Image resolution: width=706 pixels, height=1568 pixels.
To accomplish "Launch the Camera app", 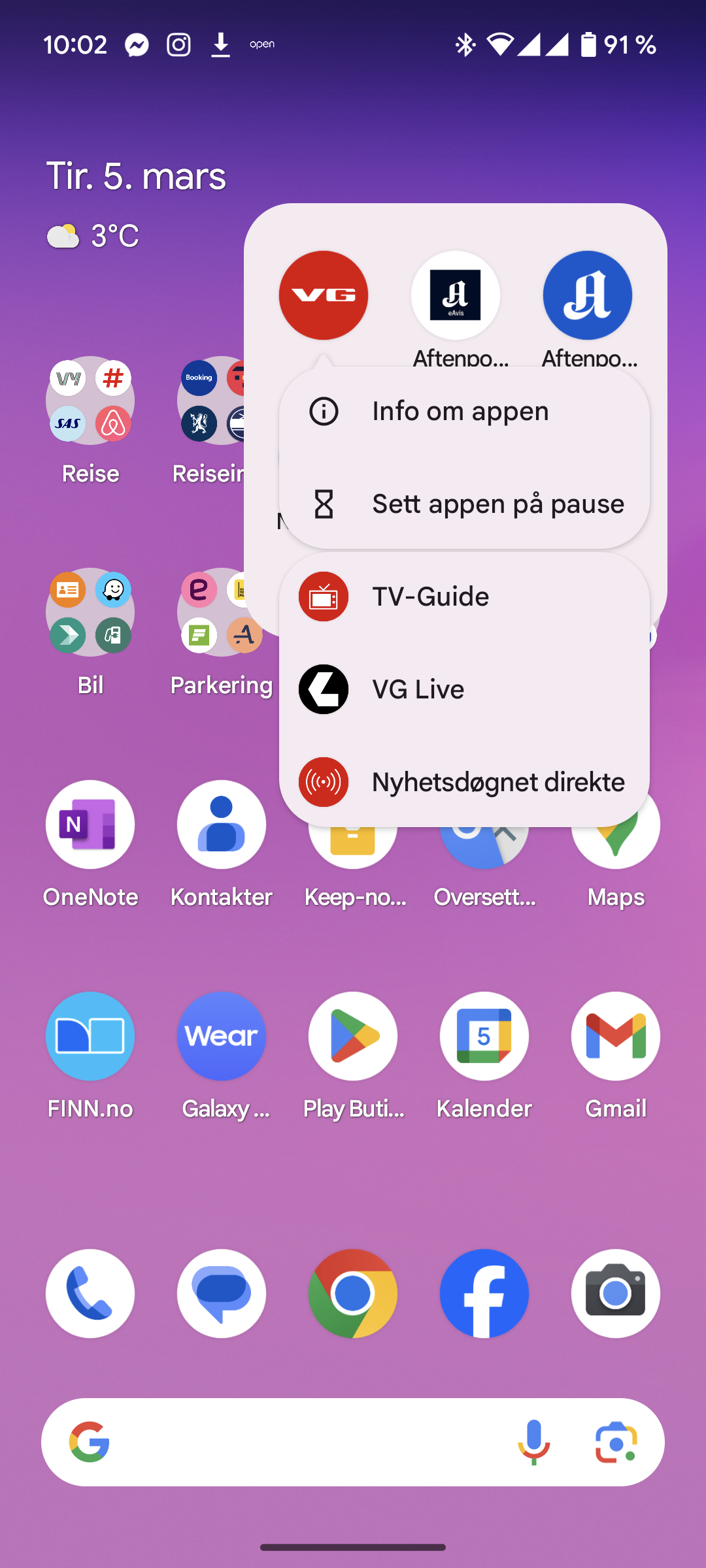I will 615,1294.
